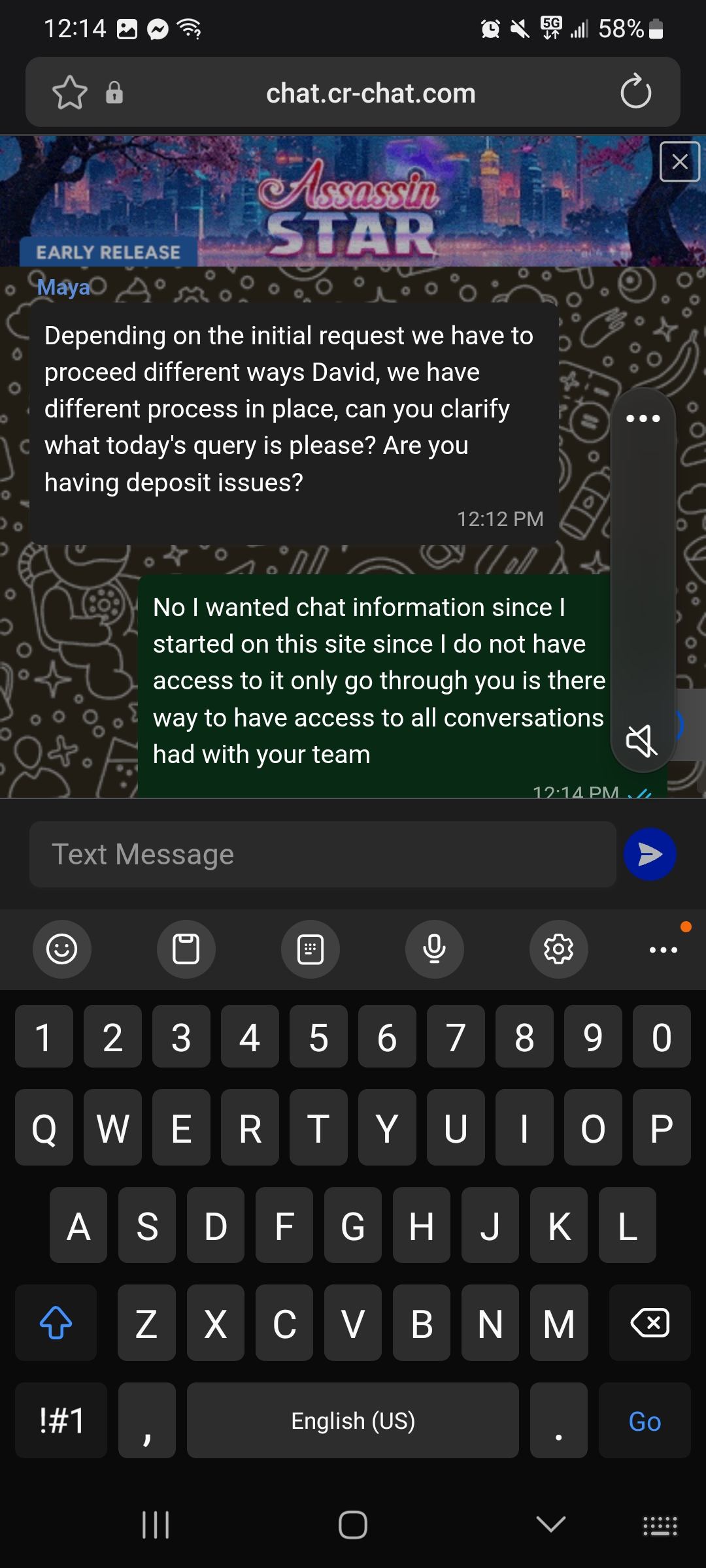Screen dimensions: 706x1568
Task: Open keyboard settings gear
Action: [558, 949]
